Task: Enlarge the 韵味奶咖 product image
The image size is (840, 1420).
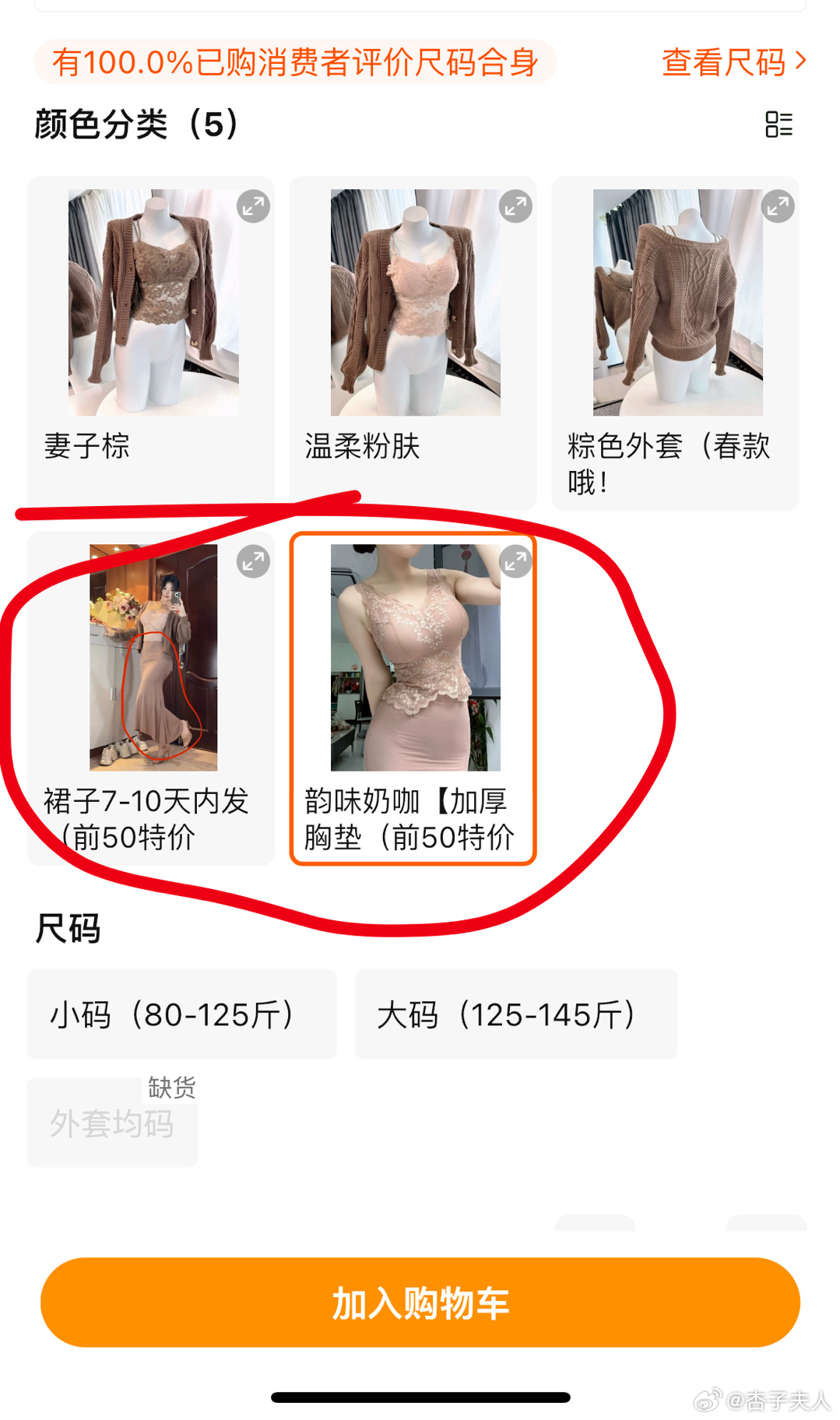Action: click(515, 561)
